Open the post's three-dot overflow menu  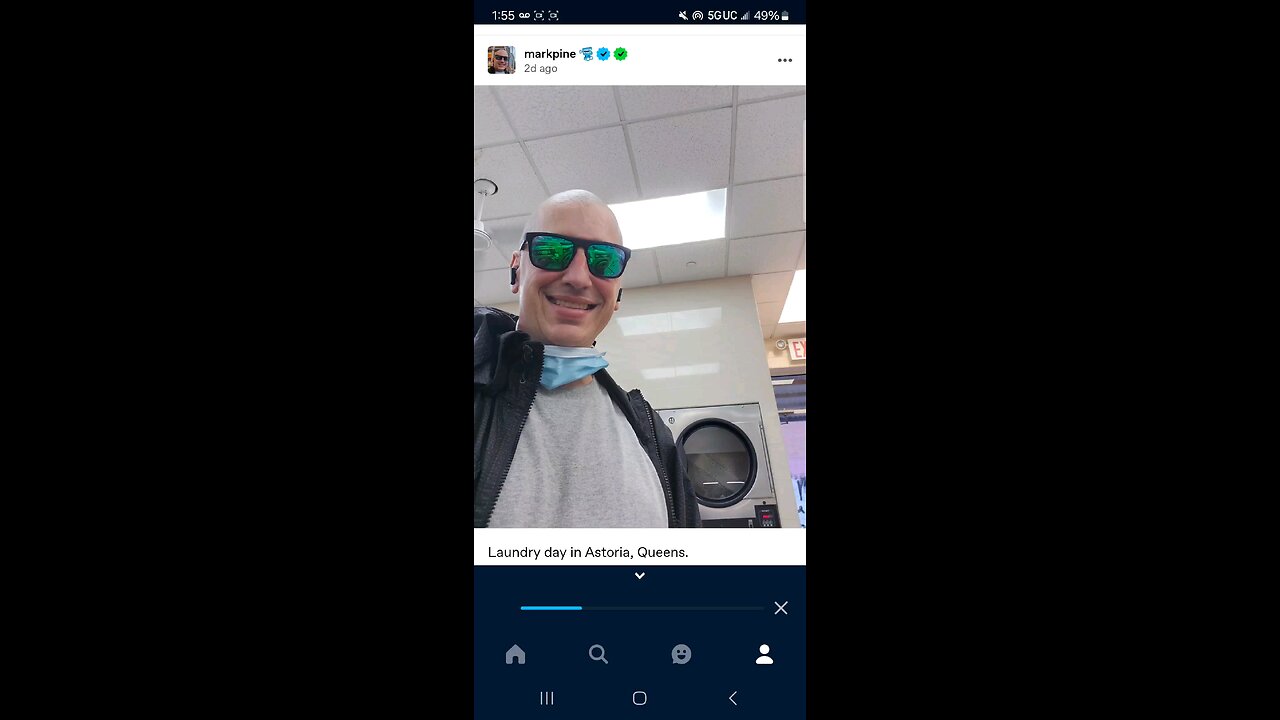coord(785,60)
